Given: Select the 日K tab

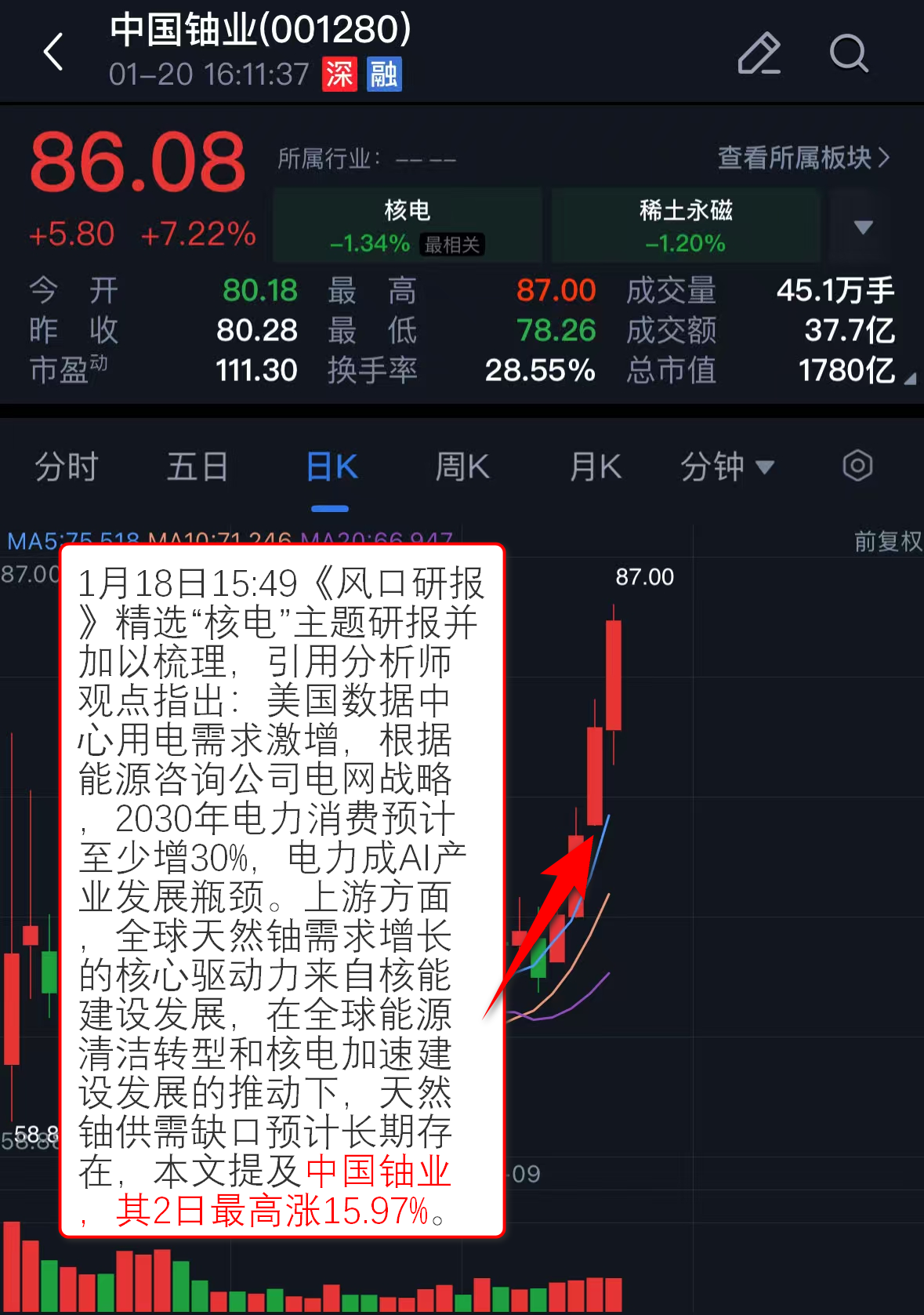Looking at the screenshot, I should 331,467.
